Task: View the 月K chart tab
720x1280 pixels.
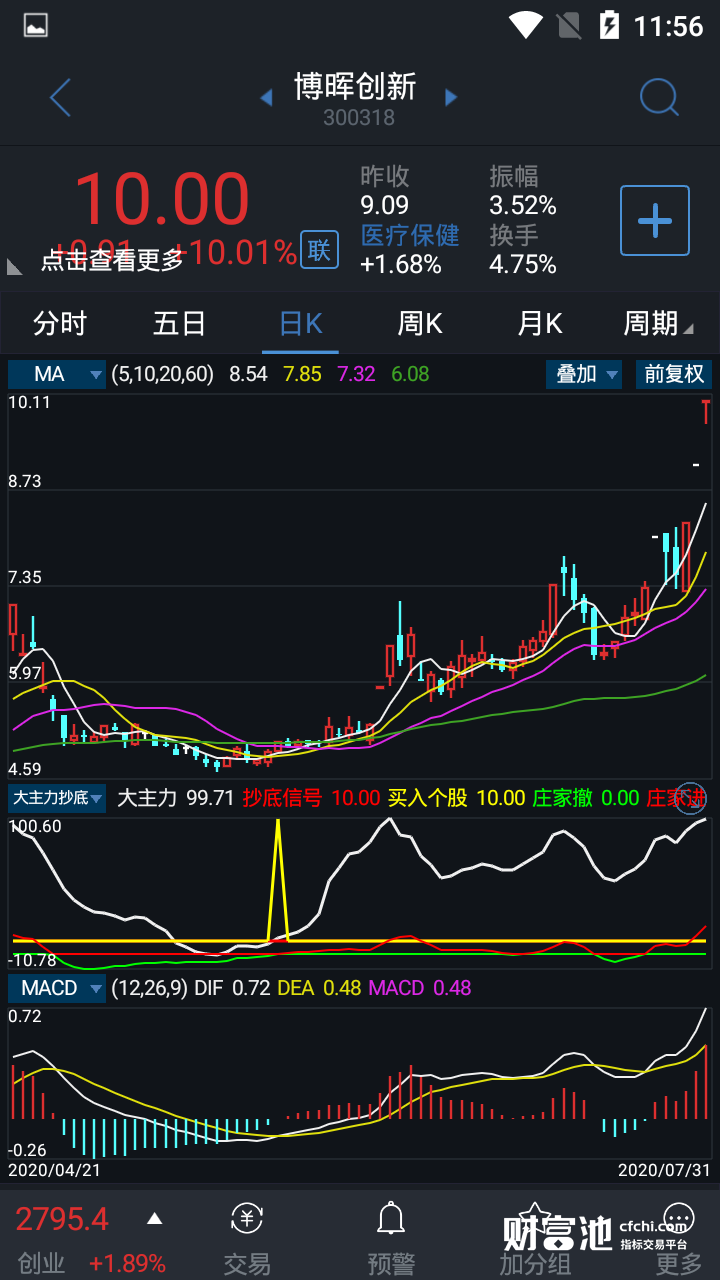Action: click(x=540, y=323)
